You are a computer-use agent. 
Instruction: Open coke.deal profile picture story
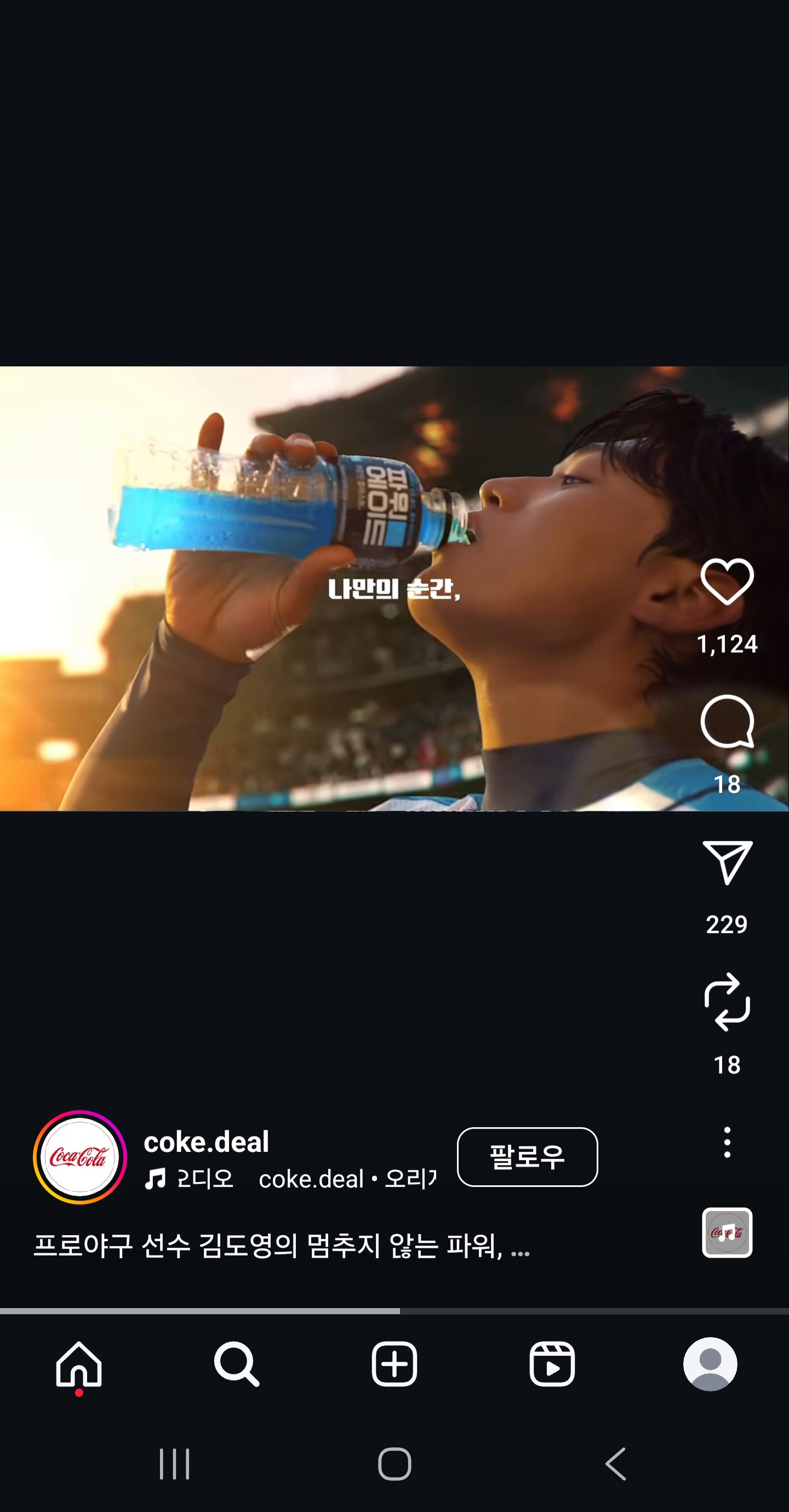coord(80,1157)
